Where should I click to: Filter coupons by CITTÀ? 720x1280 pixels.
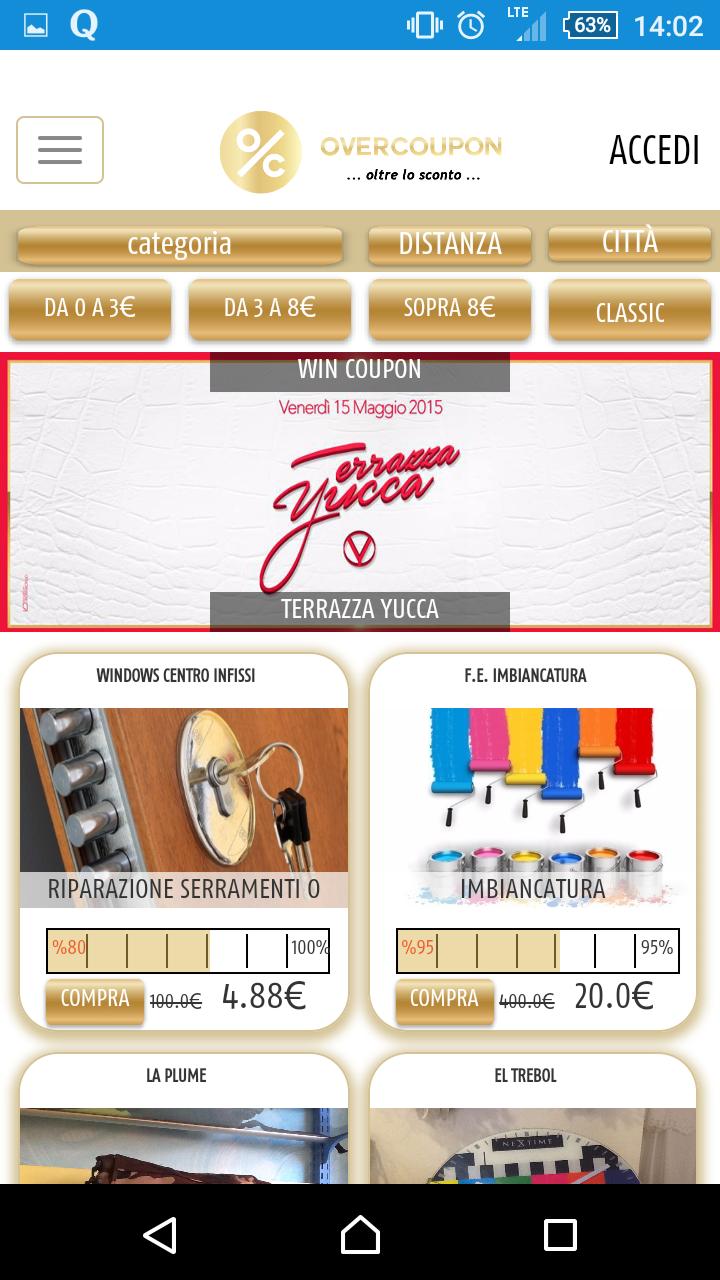click(x=630, y=242)
